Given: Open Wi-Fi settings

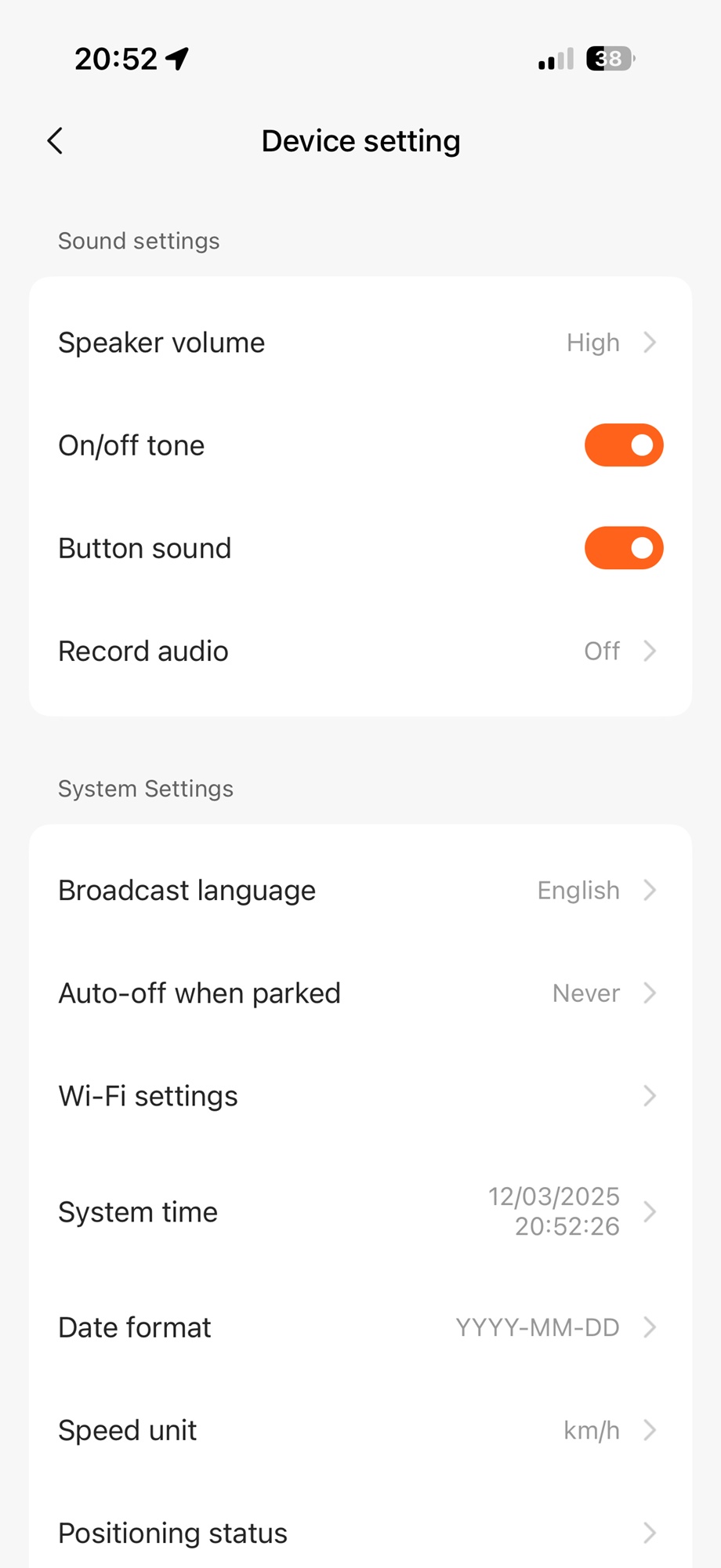Looking at the screenshot, I should 360,1096.
